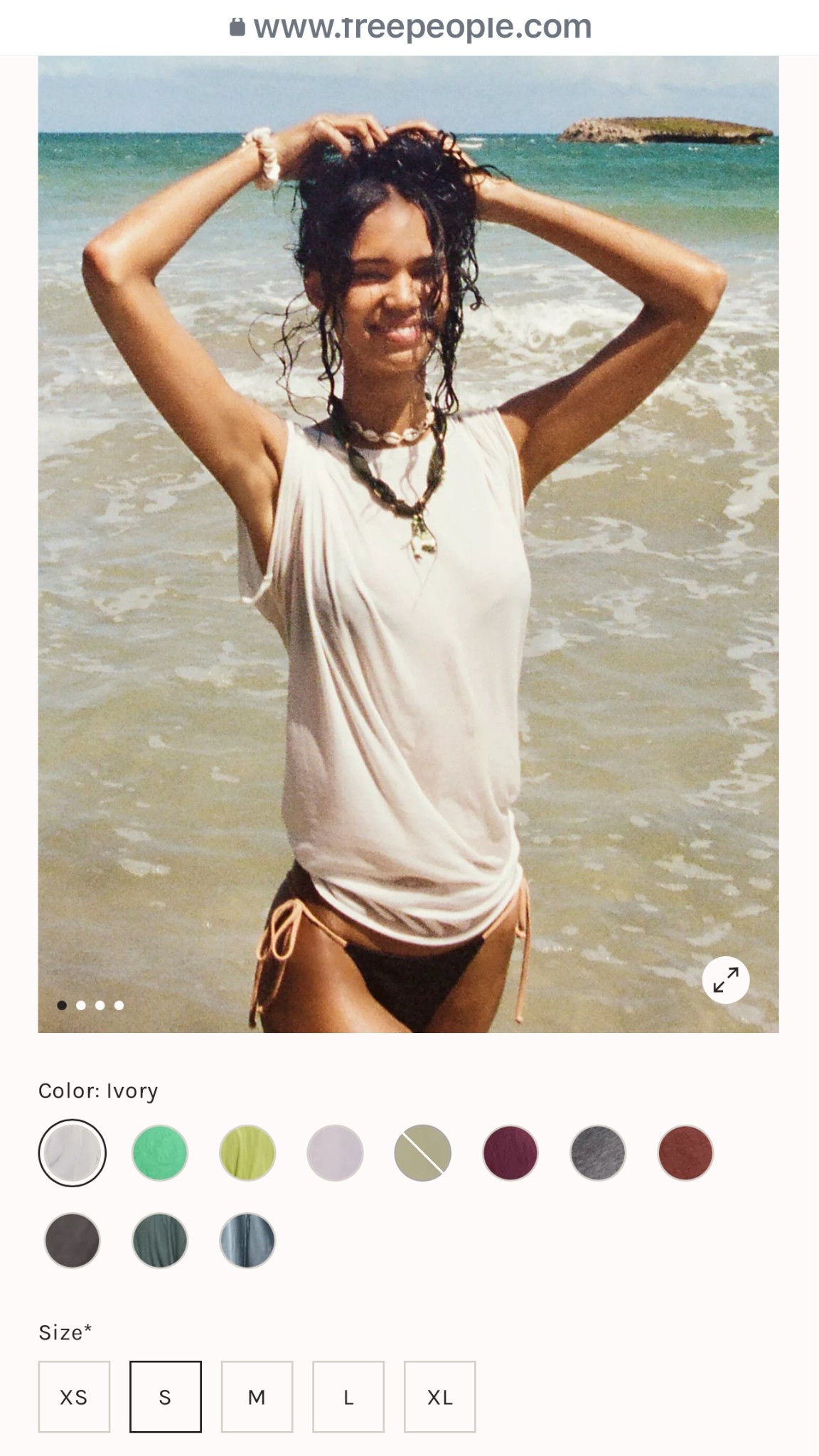Select size XS
Image resolution: width=819 pixels, height=1456 pixels.
click(x=74, y=1396)
